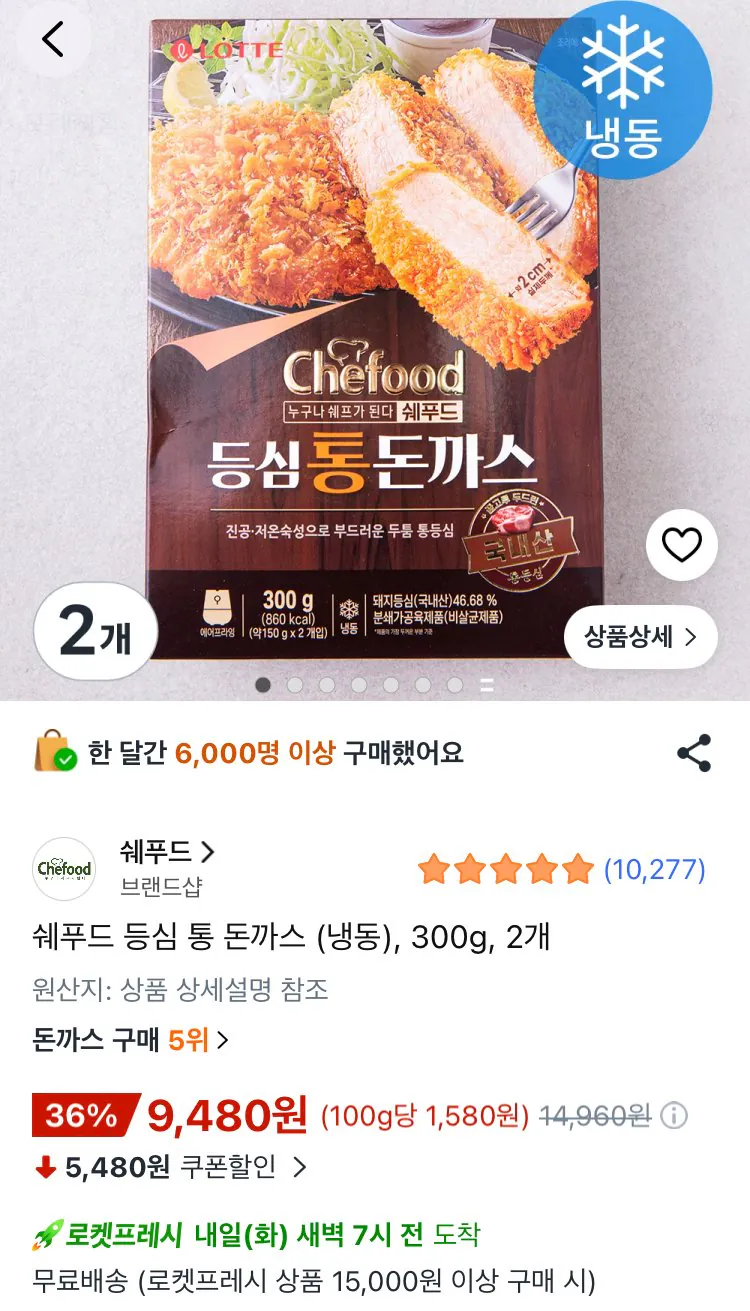This screenshot has width=750, height=1311.
Task: Open the 상품상세 product details
Action: click(x=642, y=636)
